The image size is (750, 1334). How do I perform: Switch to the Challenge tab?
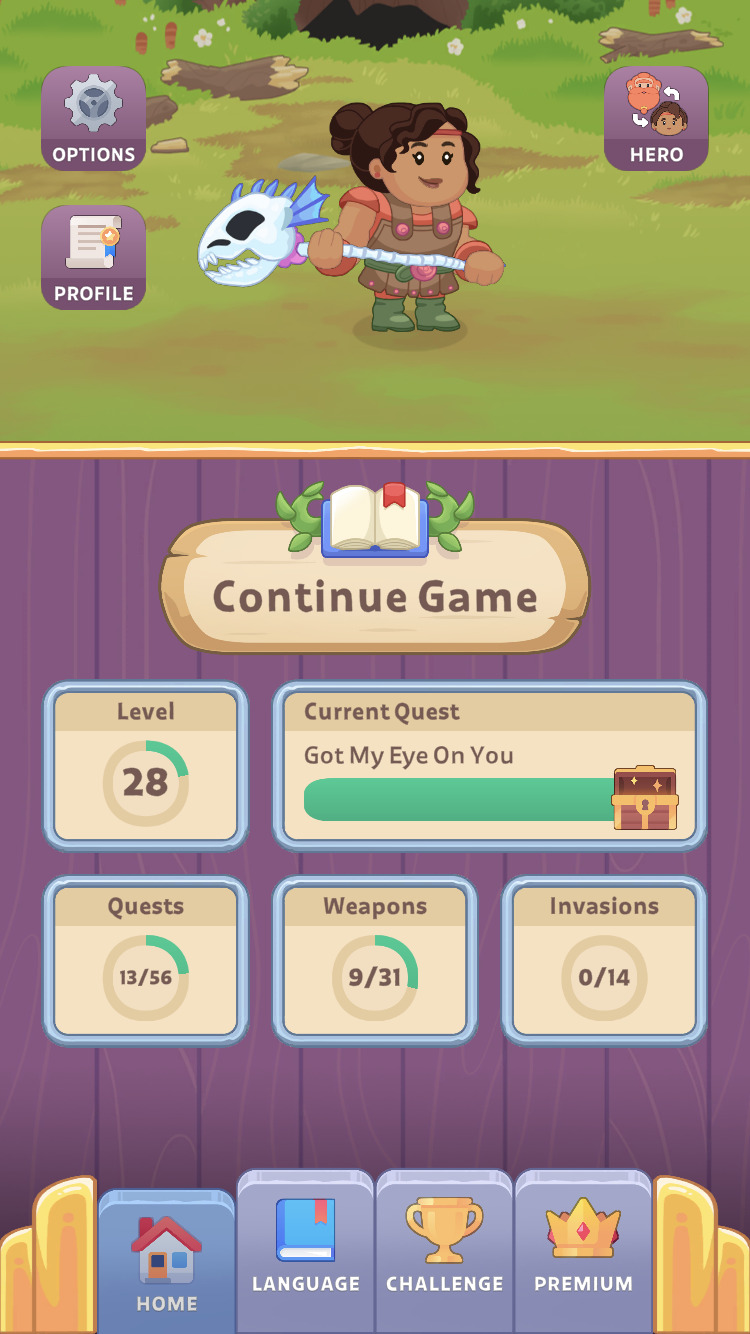444,1250
